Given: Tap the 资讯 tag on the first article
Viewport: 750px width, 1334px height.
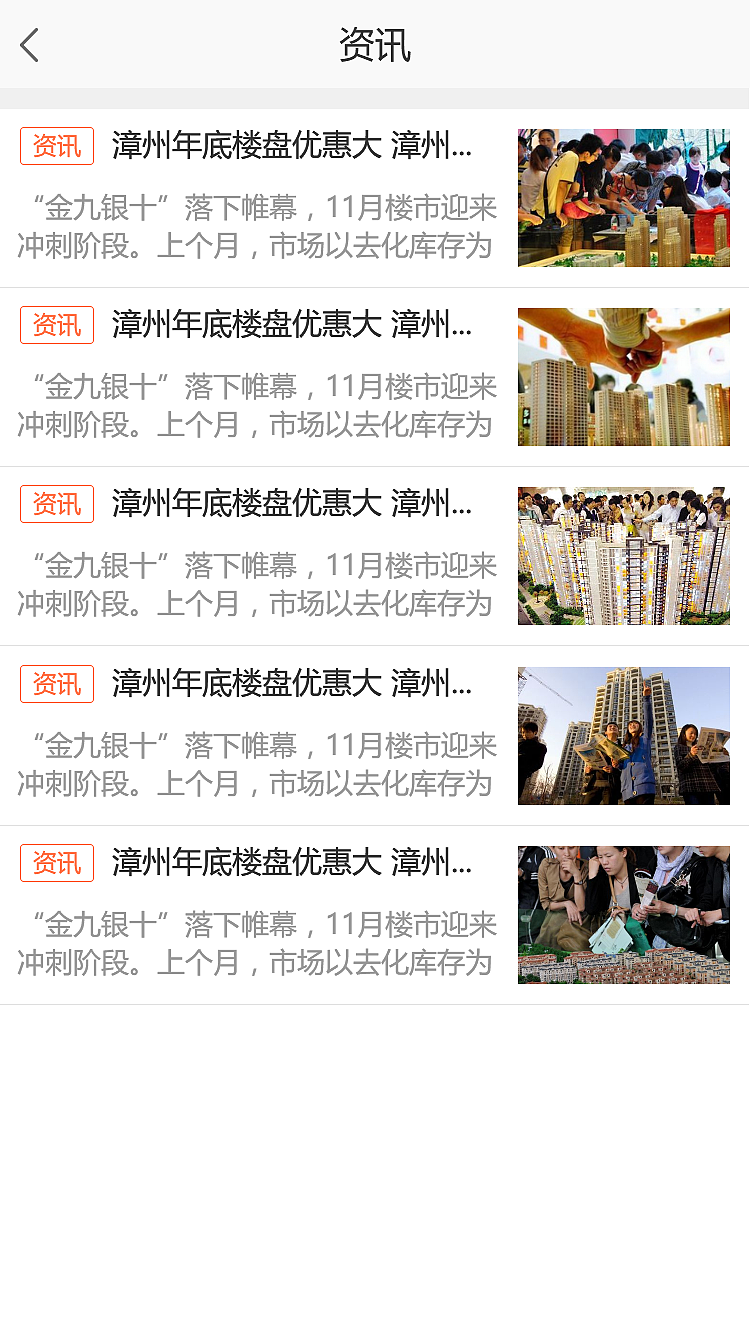Looking at the screenshot, I should coord(55,146).
